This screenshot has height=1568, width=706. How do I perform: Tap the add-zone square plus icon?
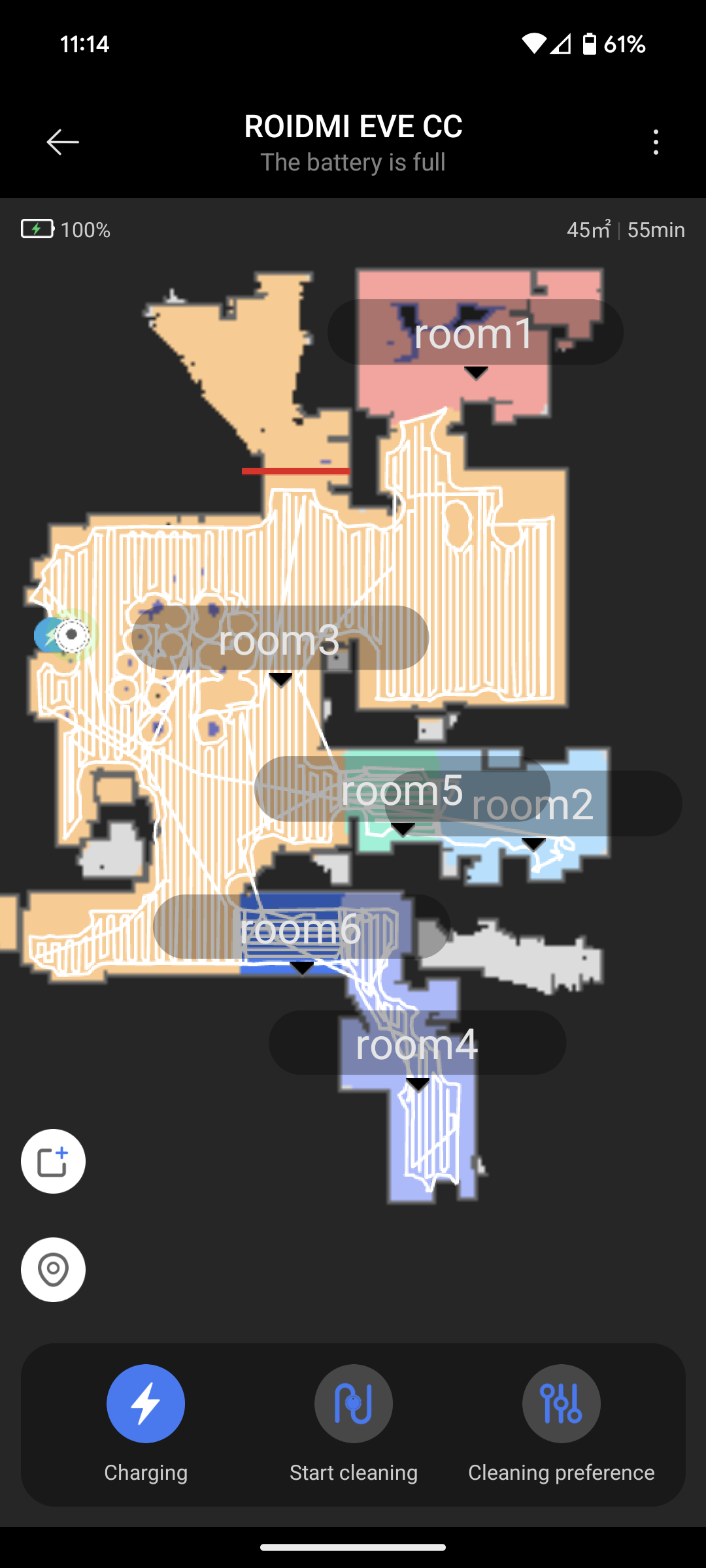(53, 1162)
